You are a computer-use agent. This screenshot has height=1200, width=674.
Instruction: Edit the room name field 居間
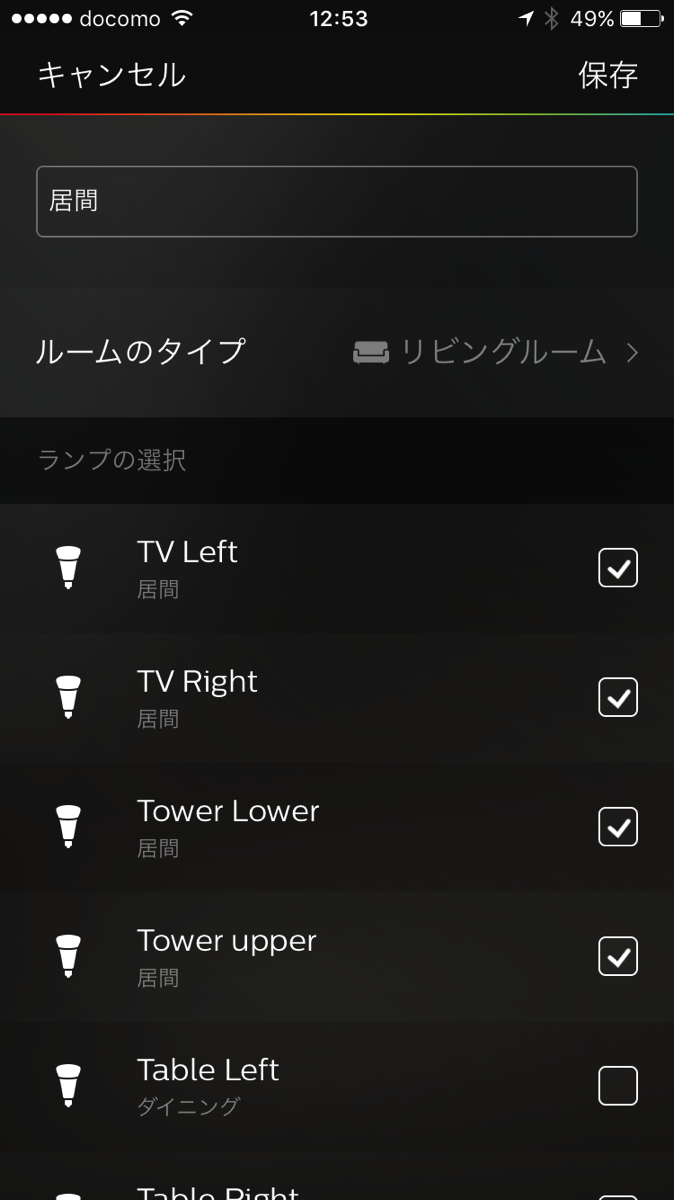pos(336,201)
